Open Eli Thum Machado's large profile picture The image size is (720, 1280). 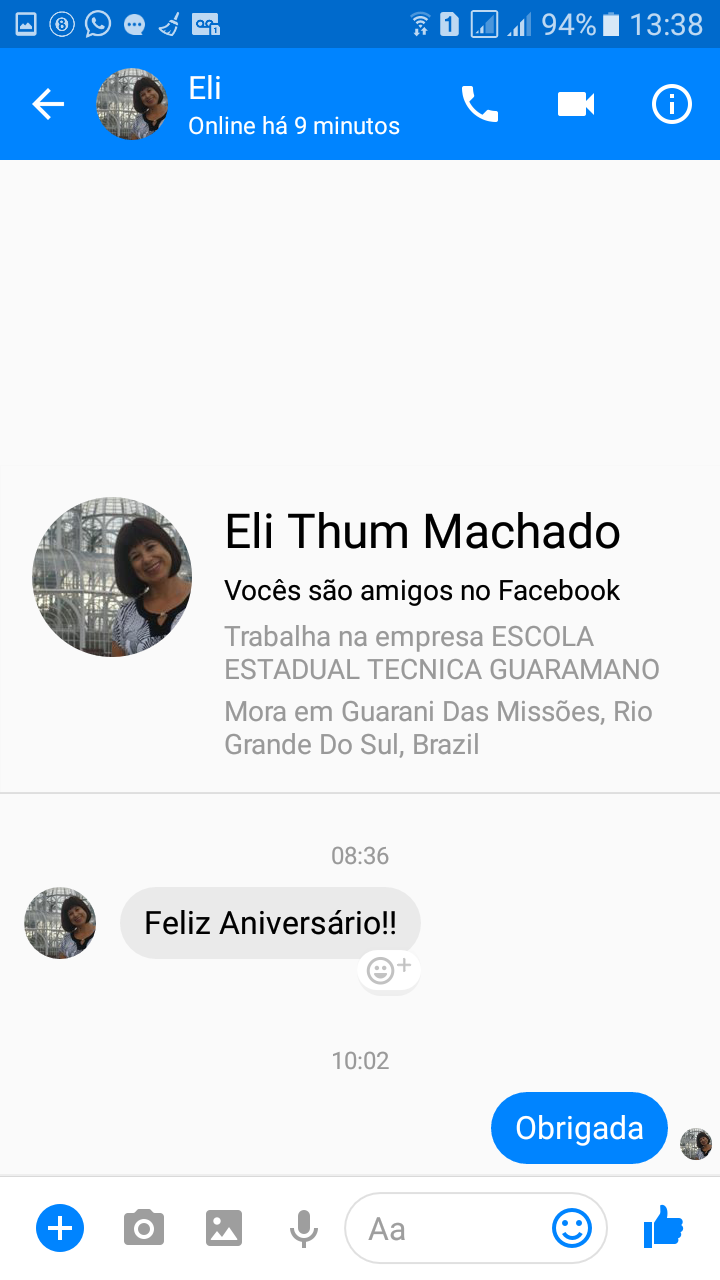[112, 577]
